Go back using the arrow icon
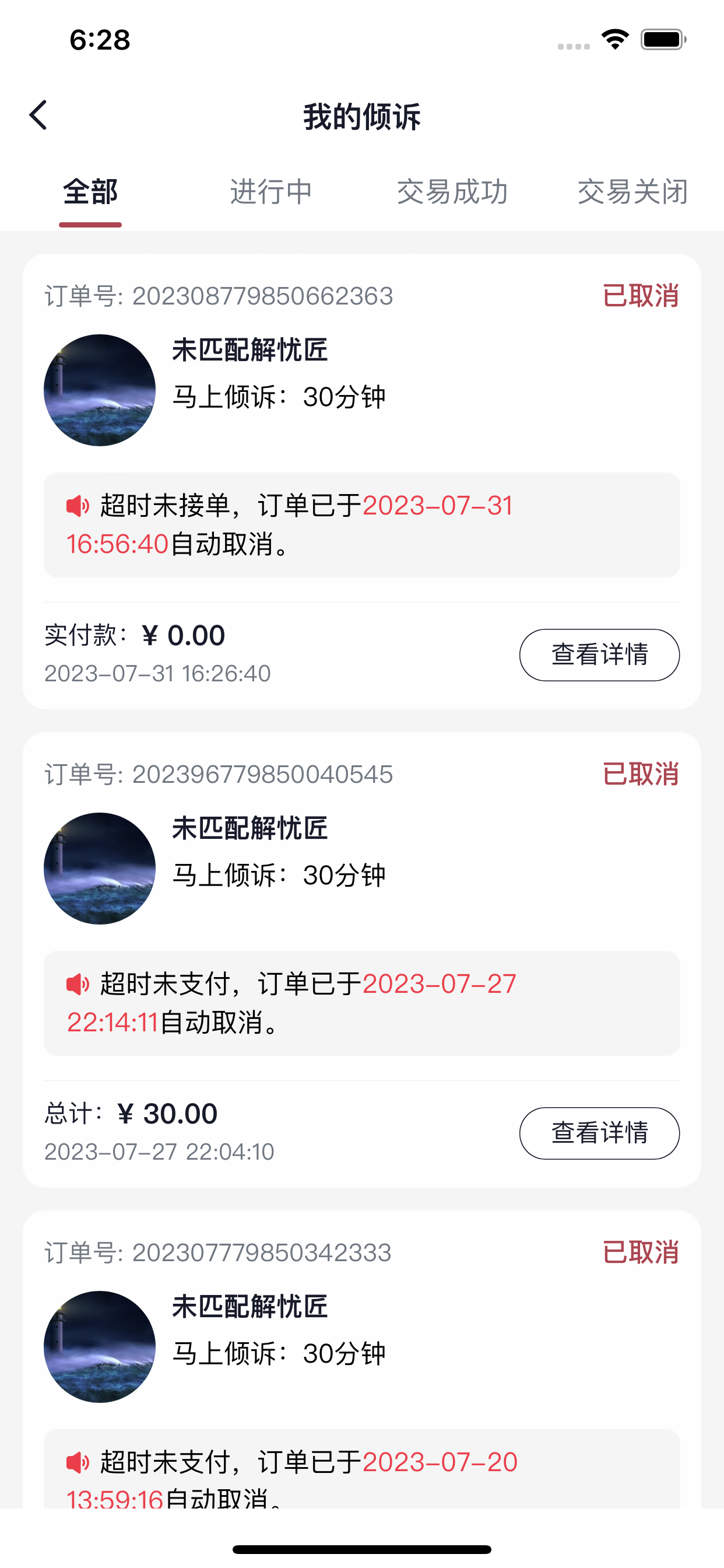The height and width of the screenshot is (1568, 724). (38, 115)
